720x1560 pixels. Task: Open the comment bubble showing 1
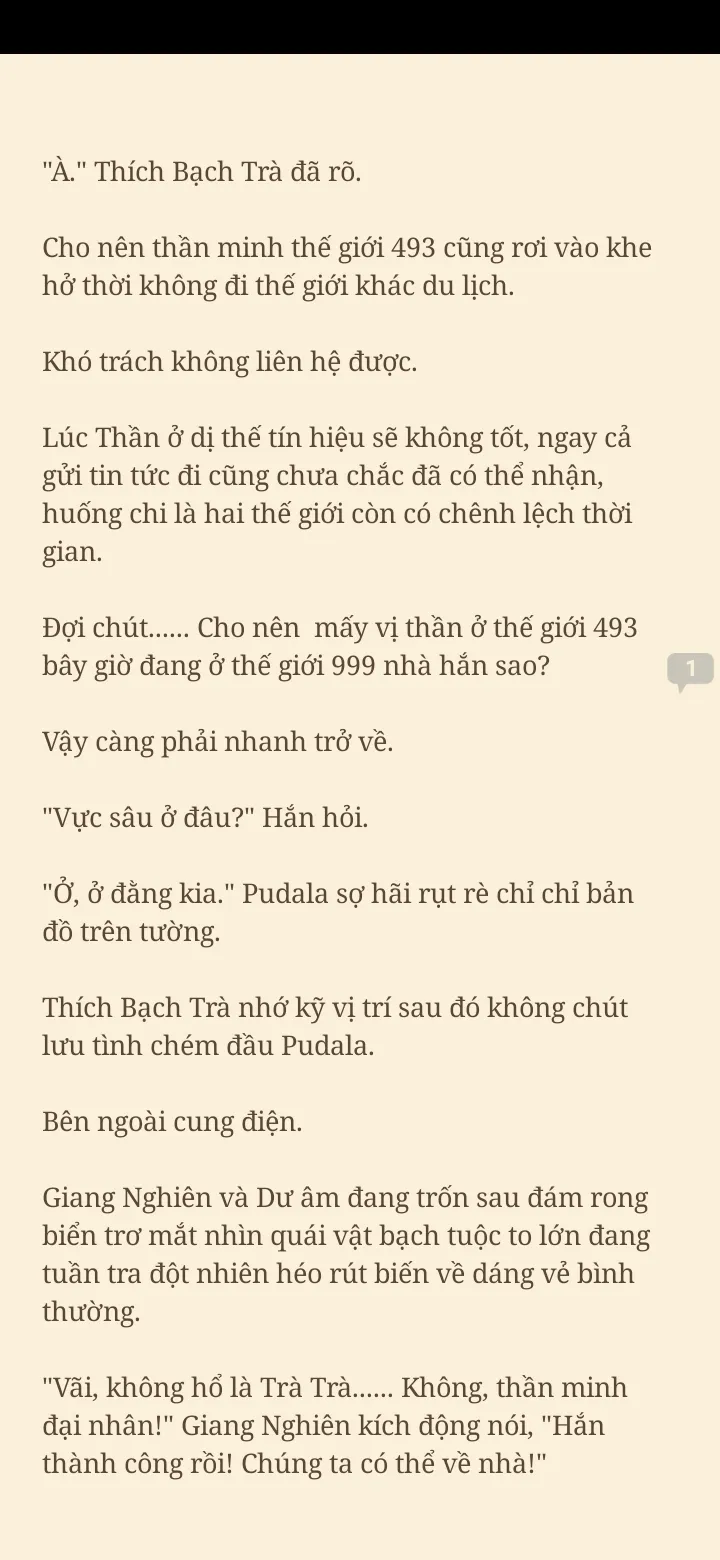[690, 669]
